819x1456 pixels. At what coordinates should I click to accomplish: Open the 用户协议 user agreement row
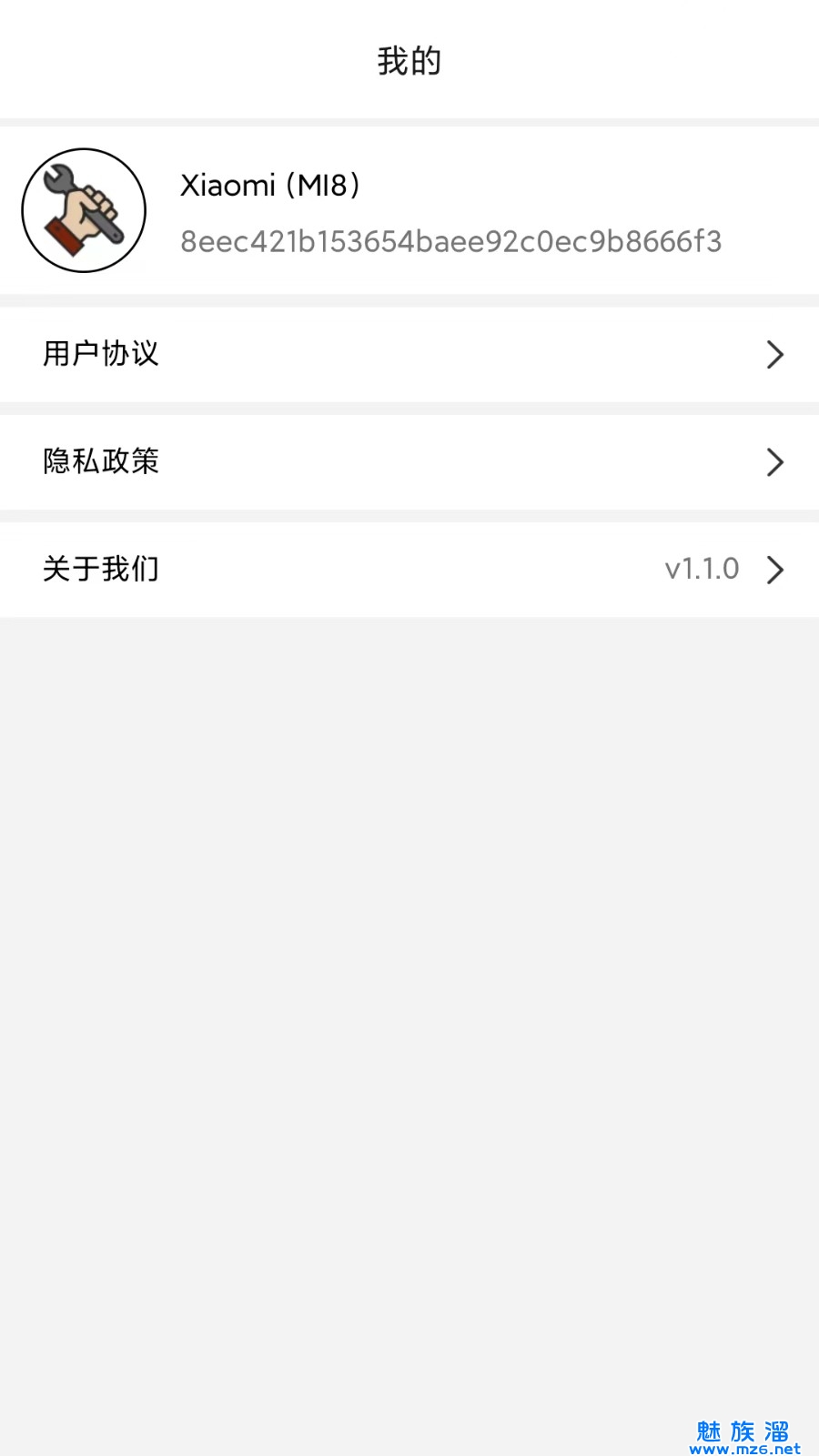409,354
